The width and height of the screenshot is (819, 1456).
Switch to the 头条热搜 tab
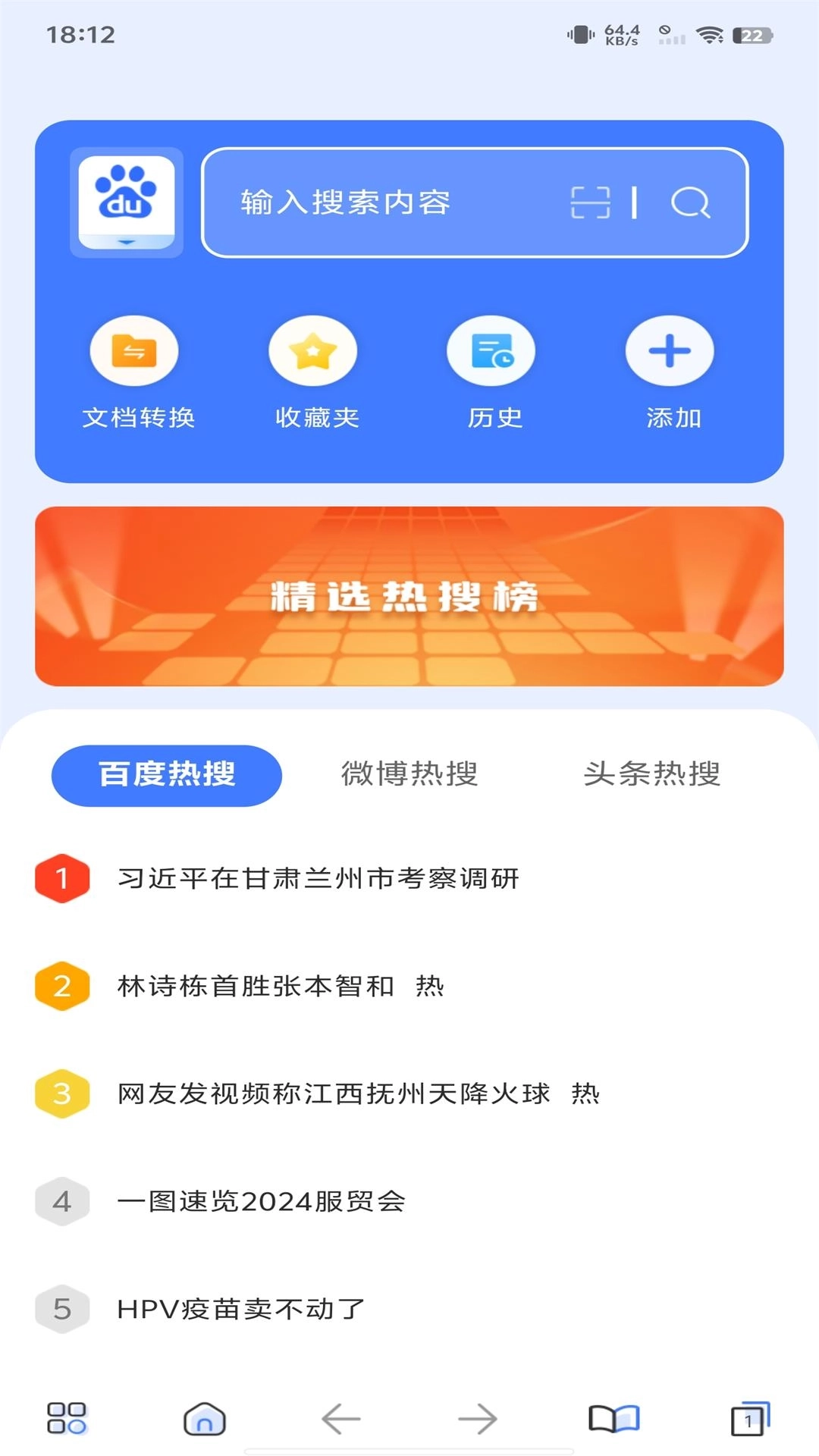(x=655, y=774)
